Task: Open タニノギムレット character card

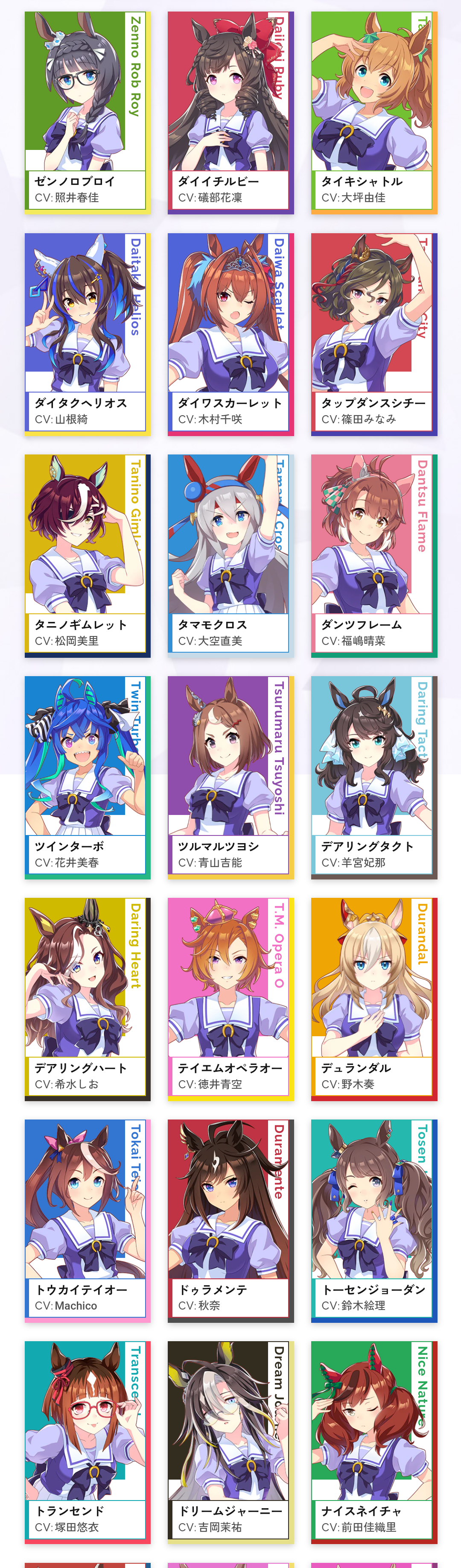Action: coord(87,556)
